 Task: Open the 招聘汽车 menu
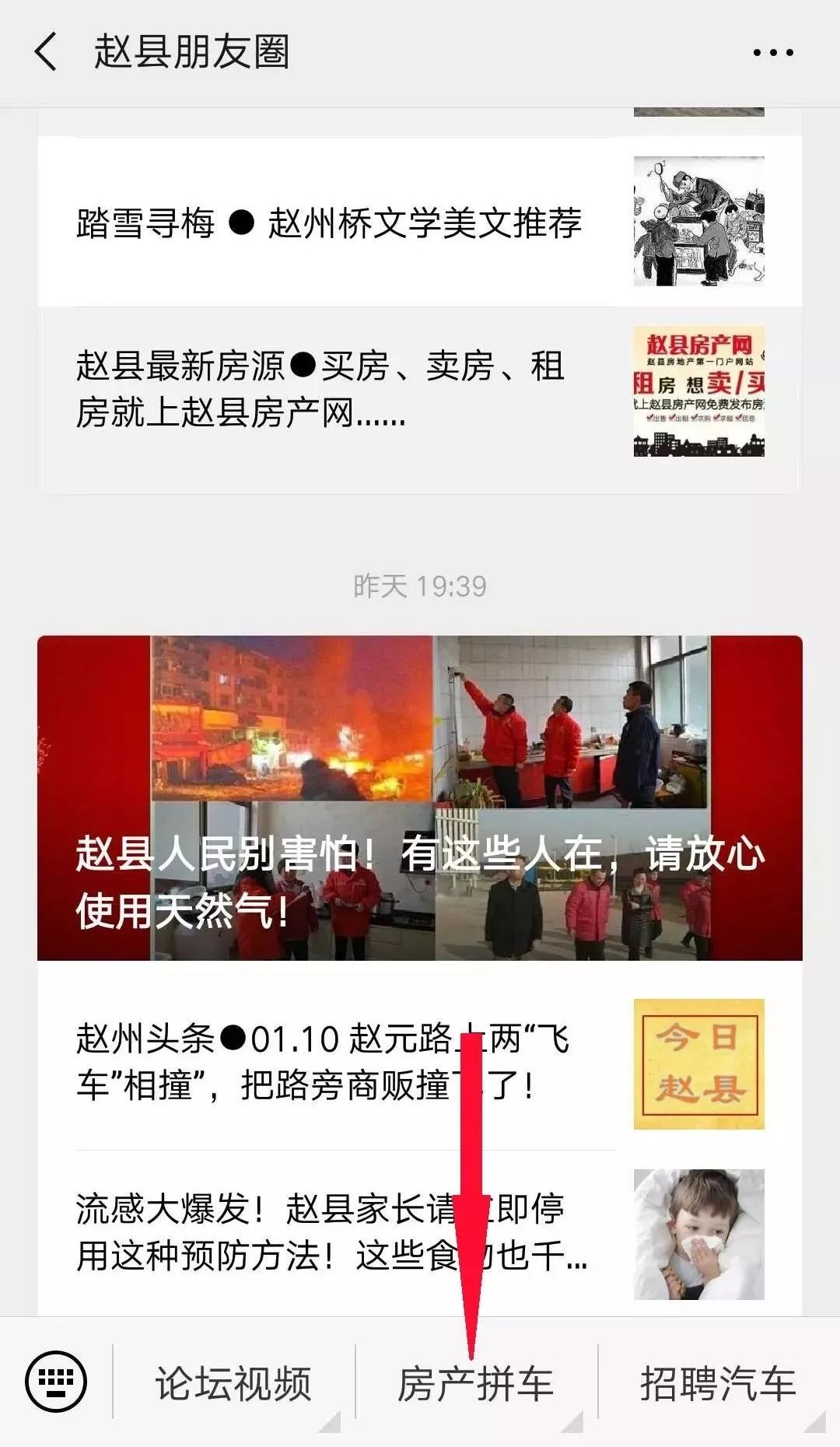pos(719,1382)
